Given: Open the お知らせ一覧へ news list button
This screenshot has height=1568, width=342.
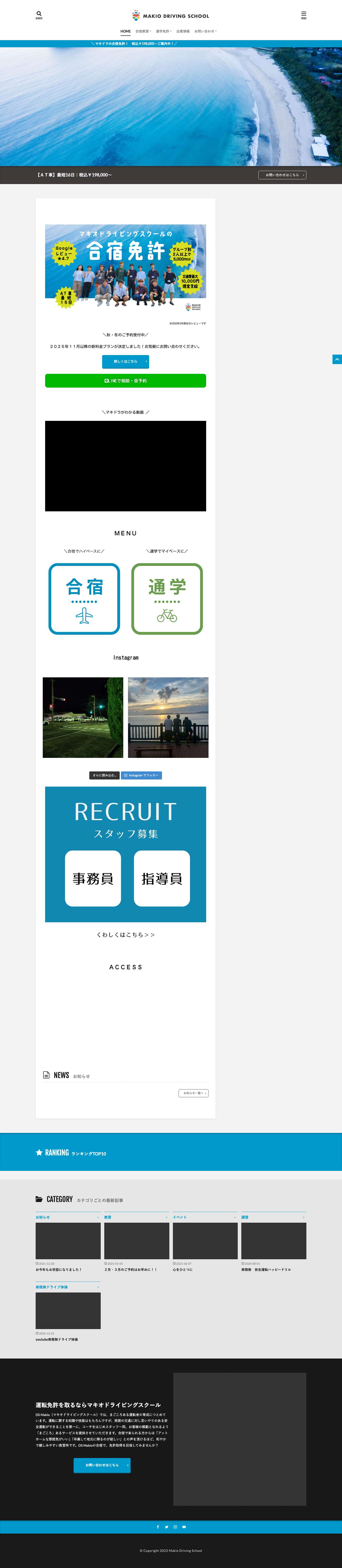Looking at the screenshot, I should 194,1093.
